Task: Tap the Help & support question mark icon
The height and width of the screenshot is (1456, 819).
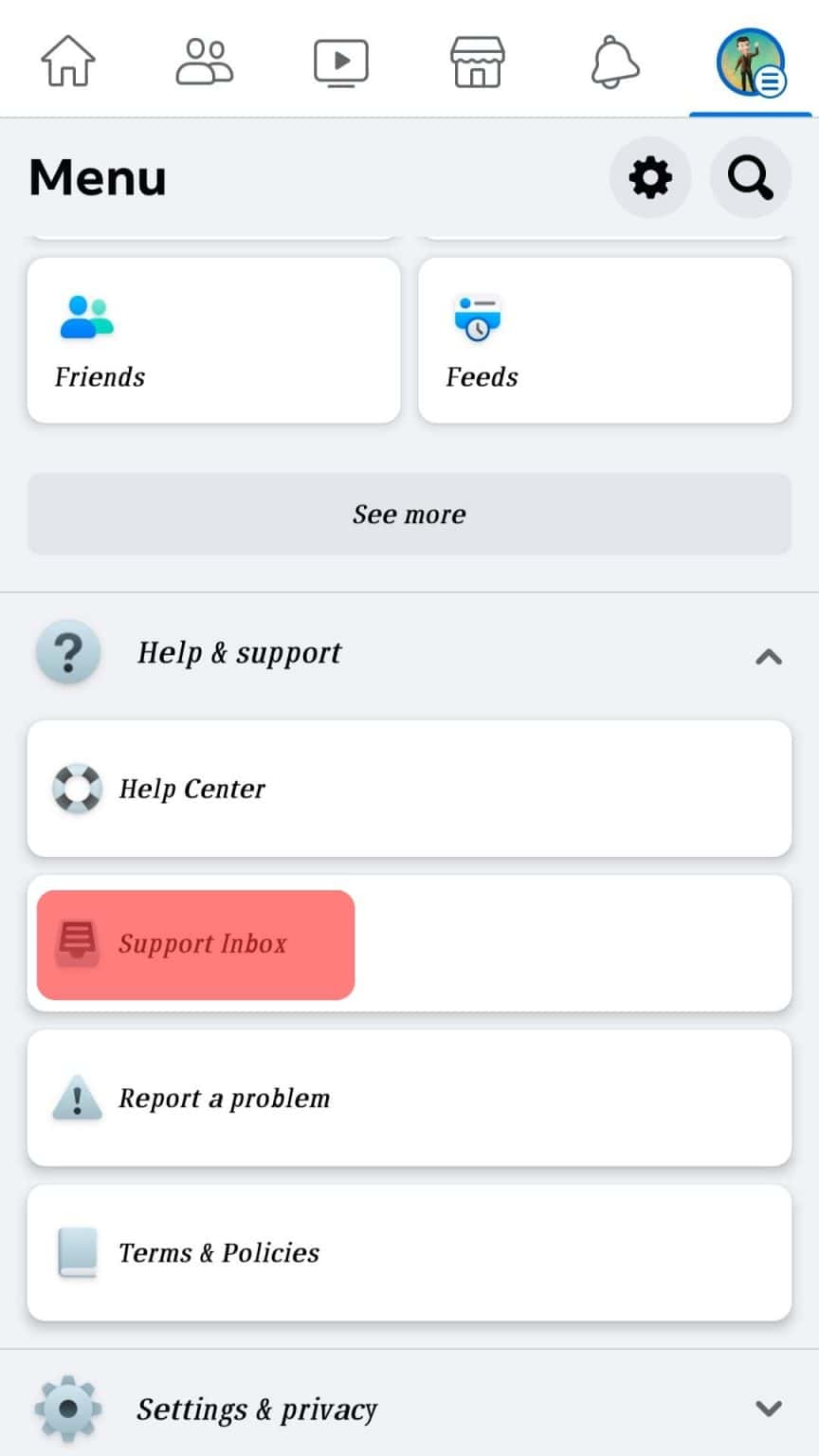Action: tap(67, 652)
